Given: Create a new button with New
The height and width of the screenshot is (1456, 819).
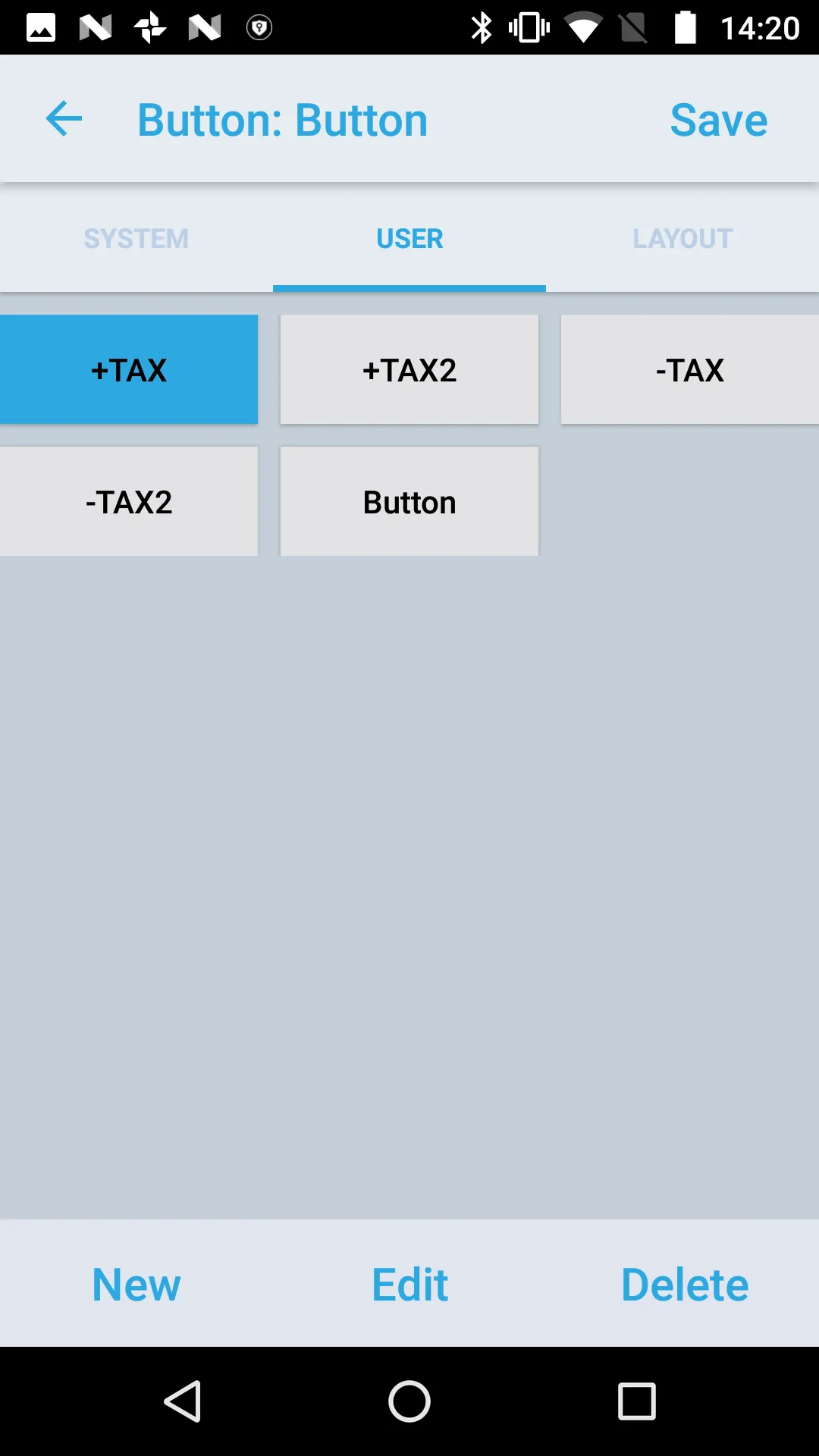Looking at the screenshot, I should click(136, 1284).
